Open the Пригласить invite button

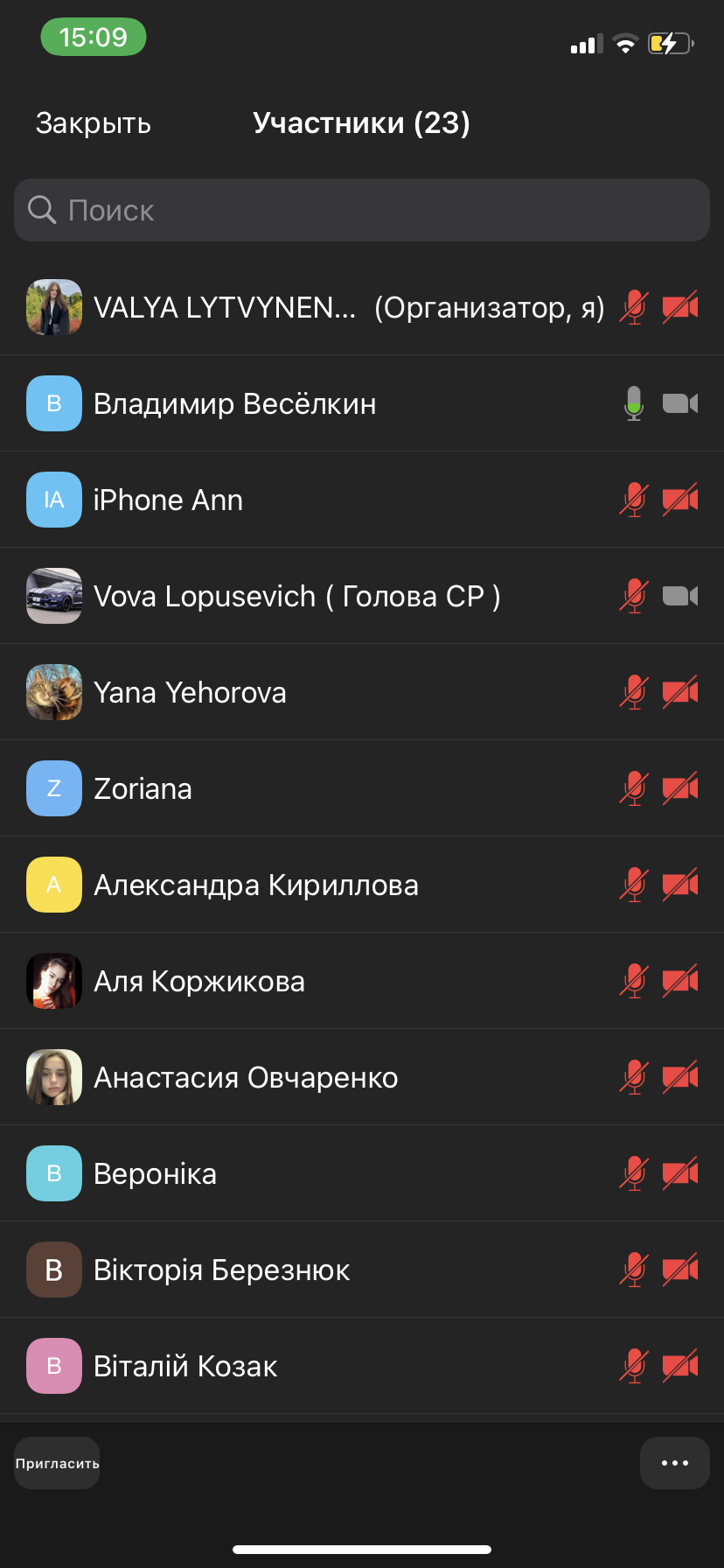57,1463
